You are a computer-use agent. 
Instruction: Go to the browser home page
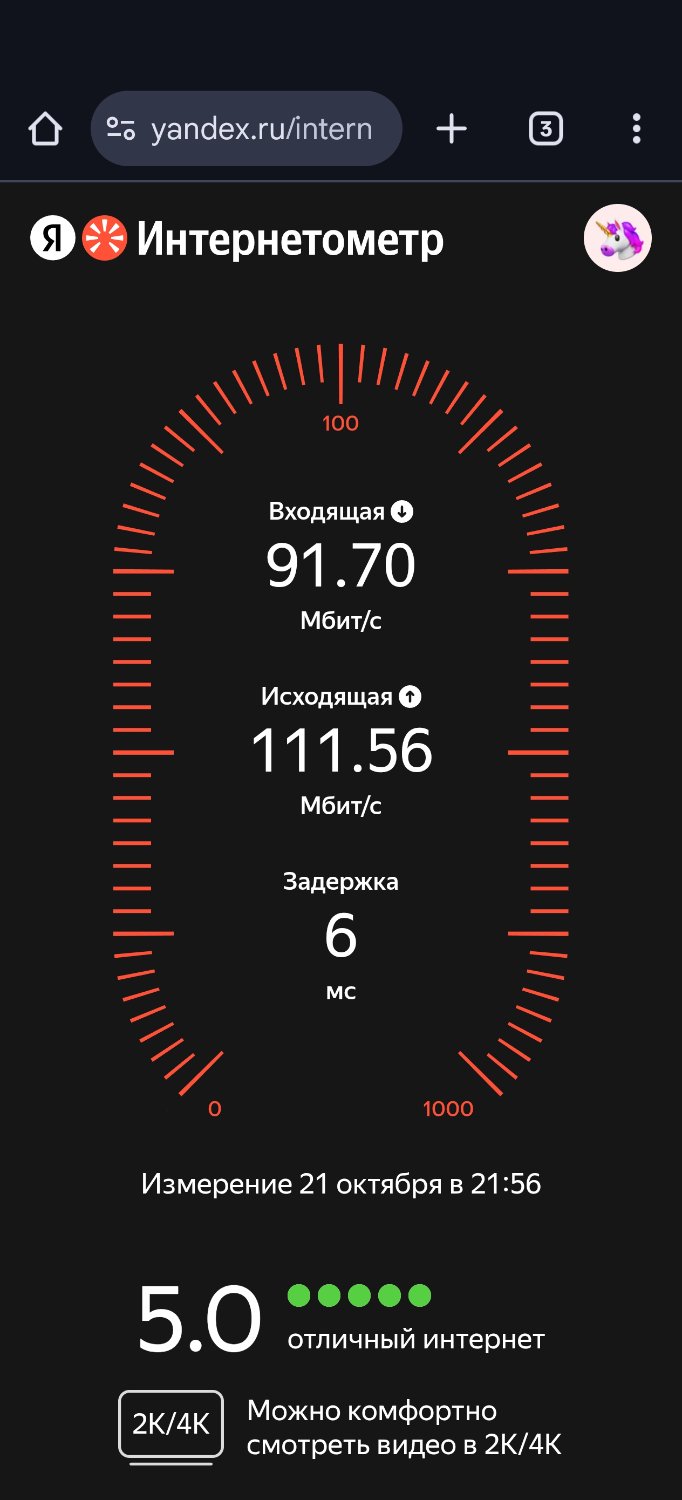[x=45, y=129]
